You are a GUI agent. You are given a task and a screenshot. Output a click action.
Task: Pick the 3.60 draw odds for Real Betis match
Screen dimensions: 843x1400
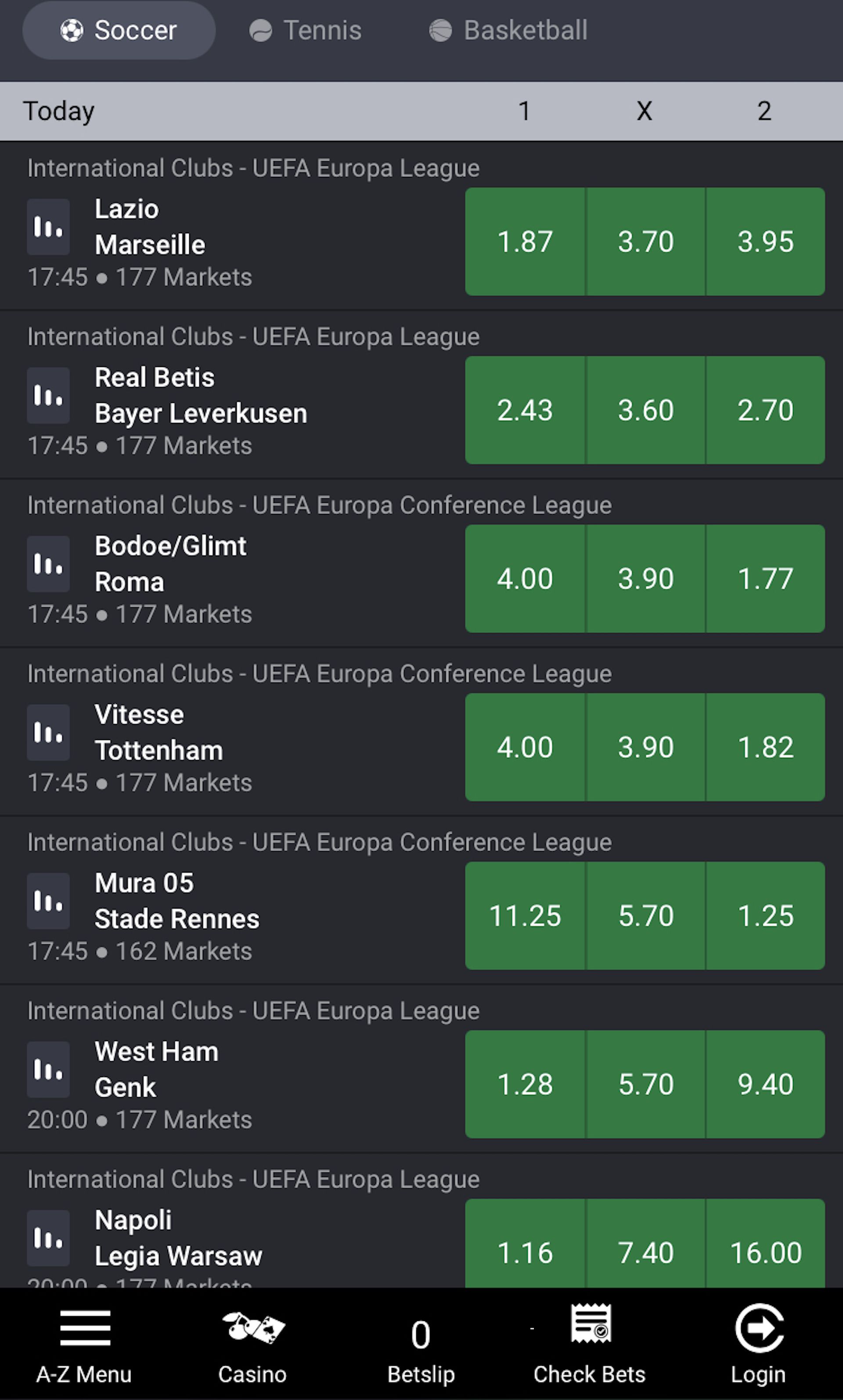(645, 410)
